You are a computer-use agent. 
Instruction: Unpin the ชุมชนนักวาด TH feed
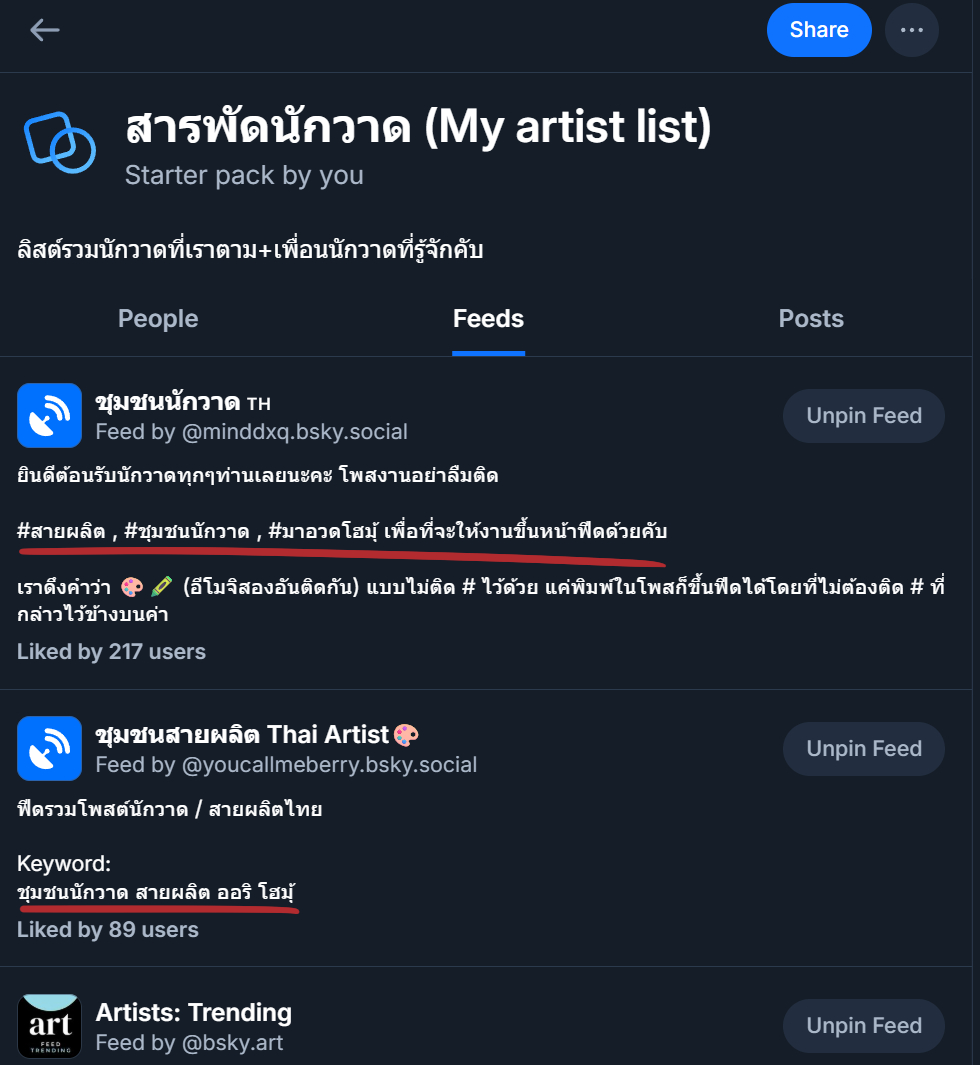point(863,416)
